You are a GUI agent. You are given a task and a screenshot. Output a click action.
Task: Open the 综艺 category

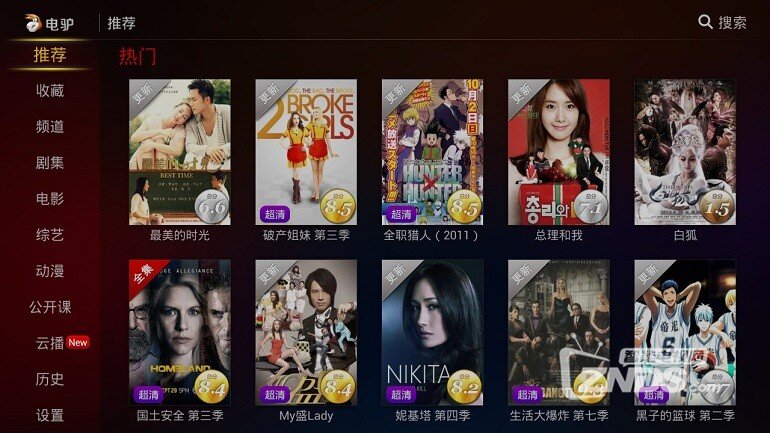point(50,234)
